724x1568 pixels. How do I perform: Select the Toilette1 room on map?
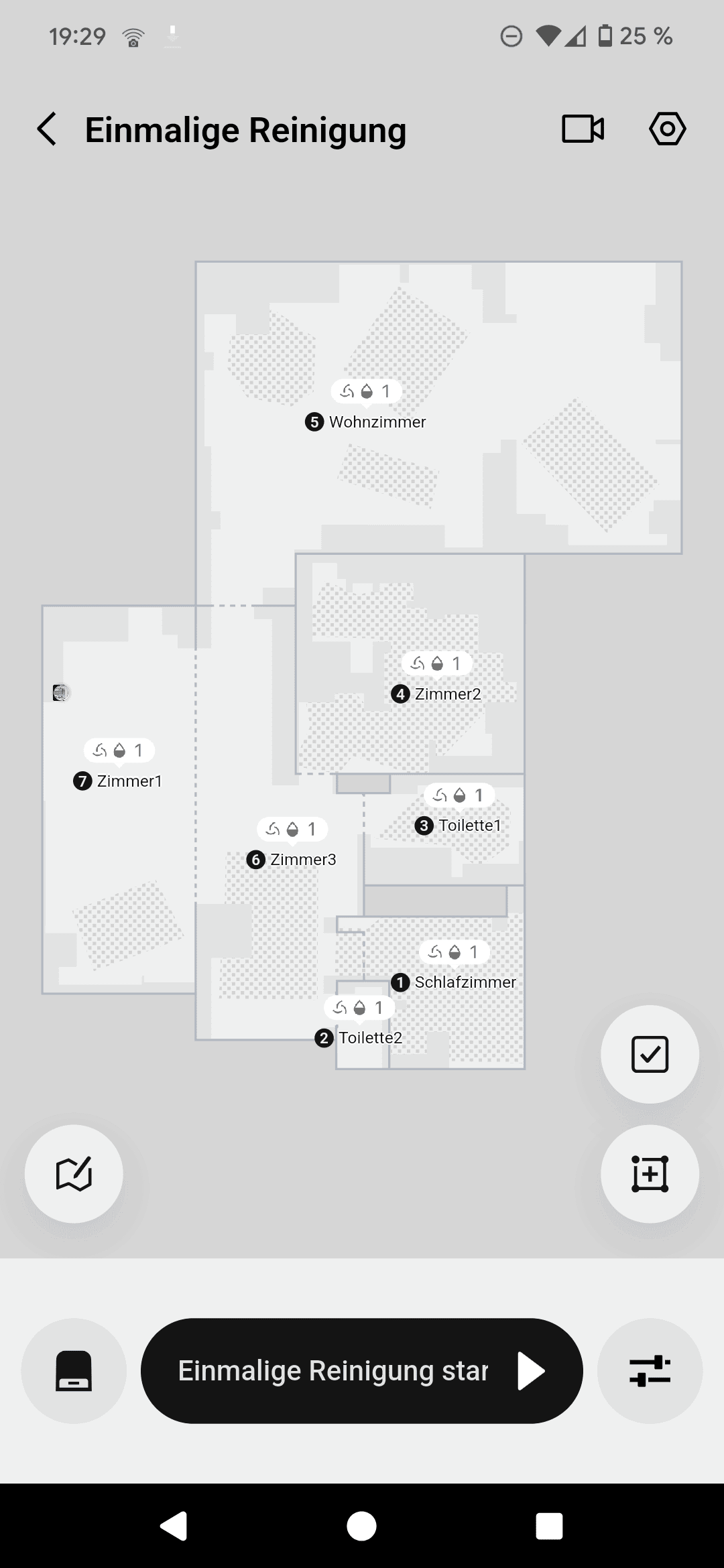(469, 826)
